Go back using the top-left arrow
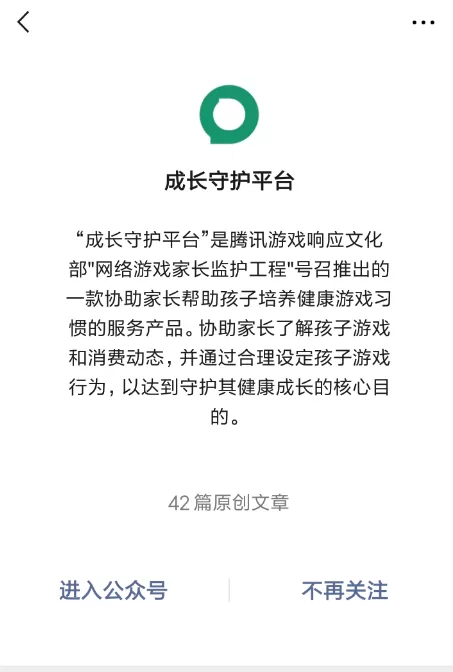Viewport: 453px width, 672px height. tap(24, 22)
